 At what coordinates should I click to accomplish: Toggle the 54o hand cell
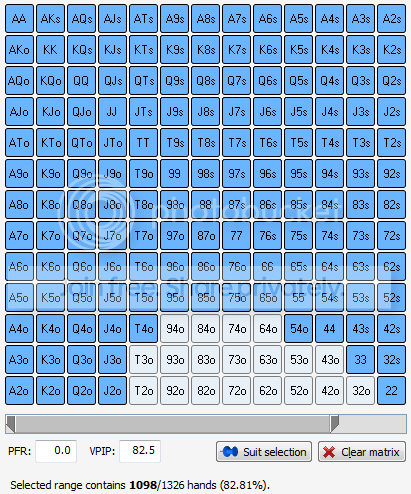tap(298, 329)
